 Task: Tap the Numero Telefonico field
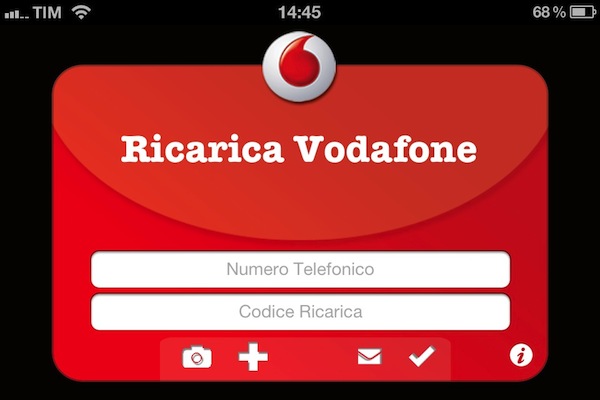click(x=300, y=269)
